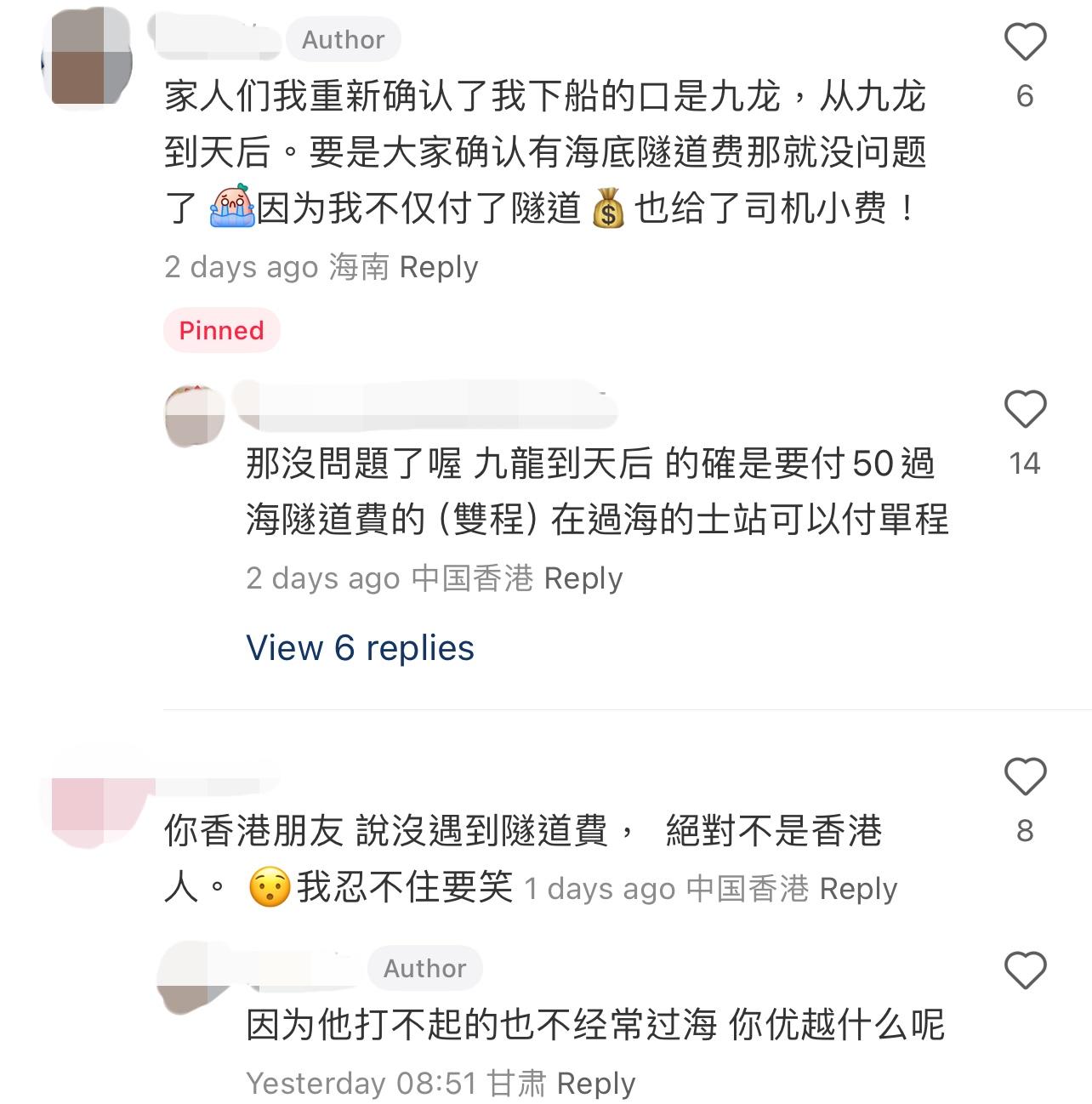
Task: Open the author's profile picture on the pinned comment
Action: (88, 54)
